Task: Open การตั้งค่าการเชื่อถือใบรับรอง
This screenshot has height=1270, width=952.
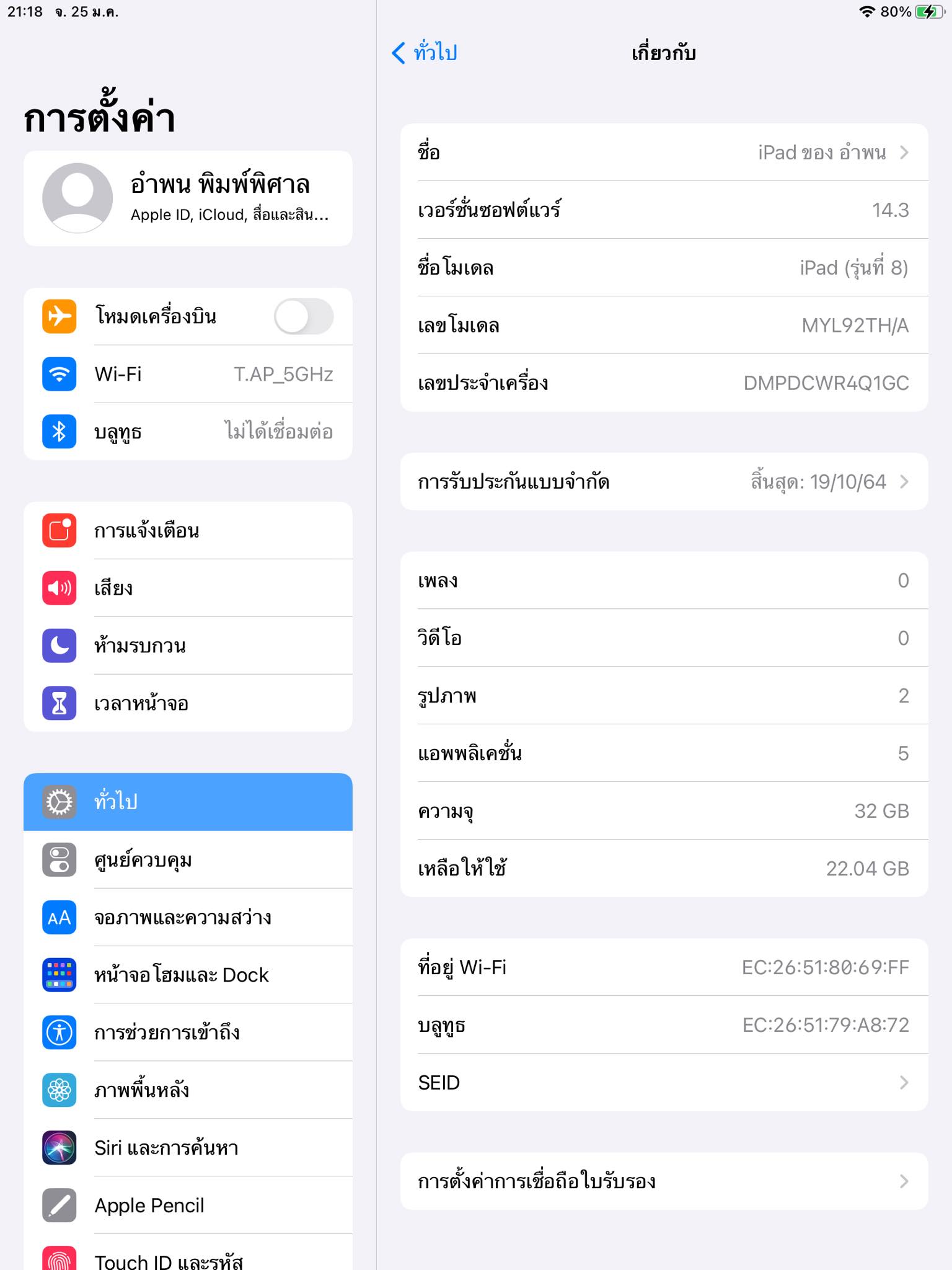Action: pyautogui.click(x=664, y=1181)
